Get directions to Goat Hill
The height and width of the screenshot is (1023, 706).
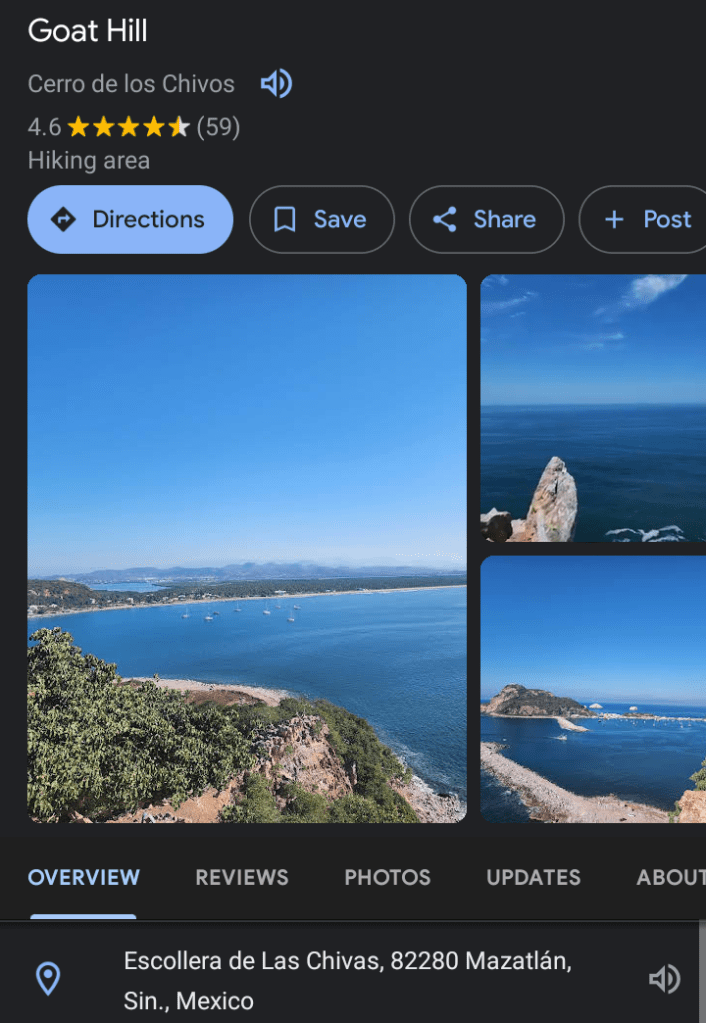click(x=130, y=219)
